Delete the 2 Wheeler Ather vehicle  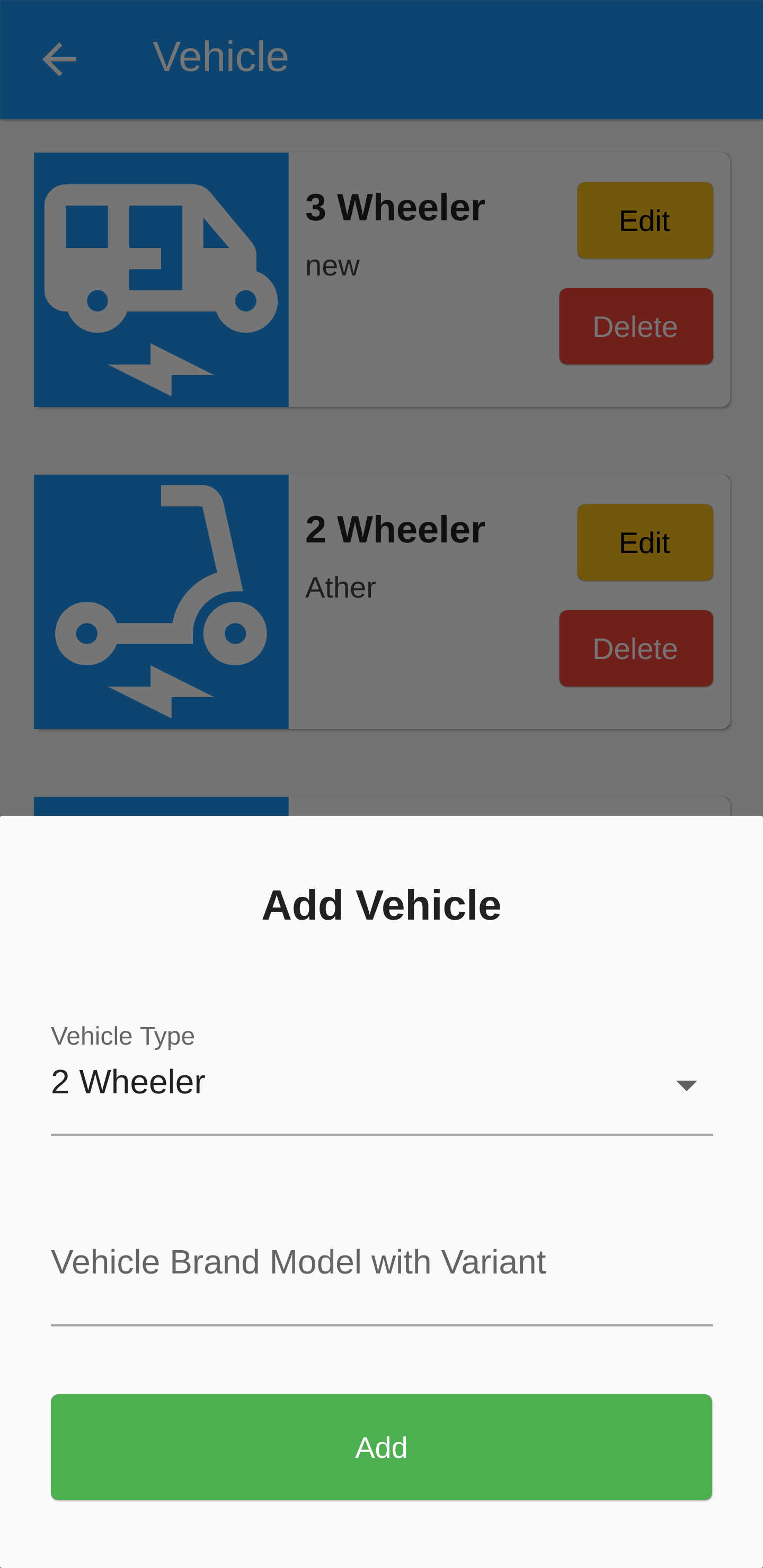click(636, 648)
